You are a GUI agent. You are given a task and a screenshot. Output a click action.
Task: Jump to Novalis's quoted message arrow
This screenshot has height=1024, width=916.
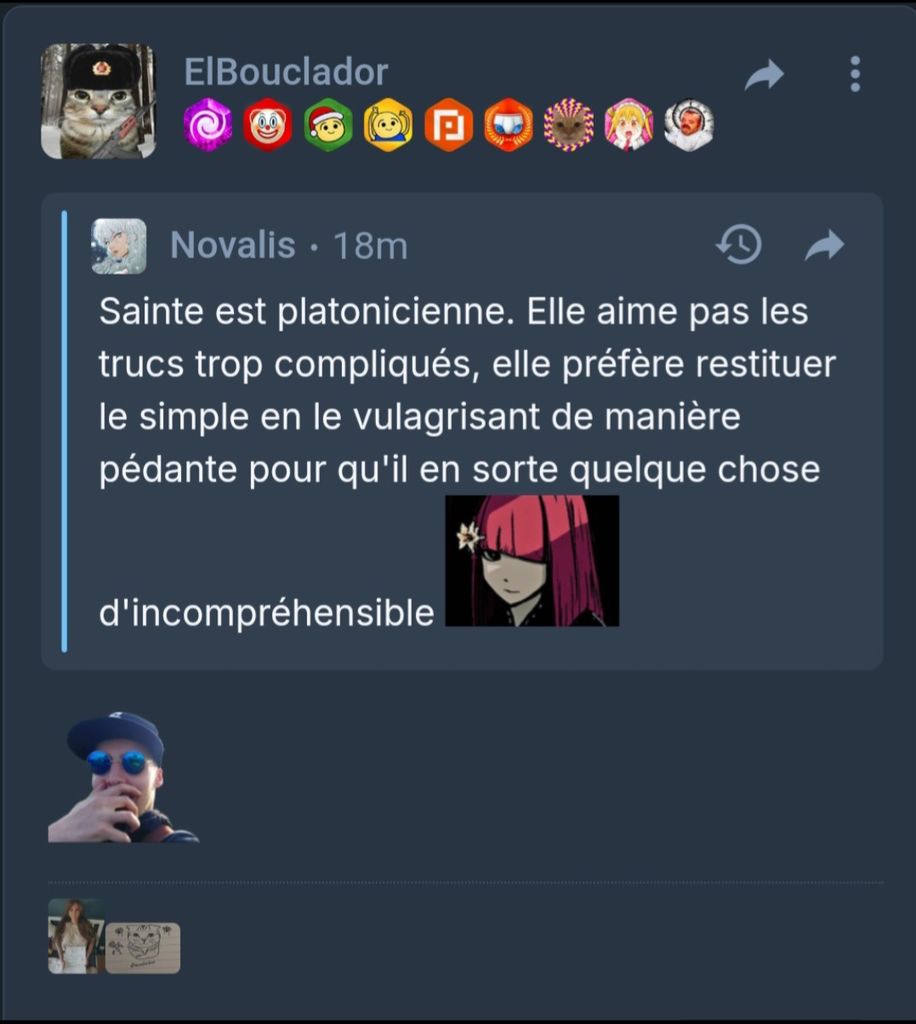coord(825,245)
